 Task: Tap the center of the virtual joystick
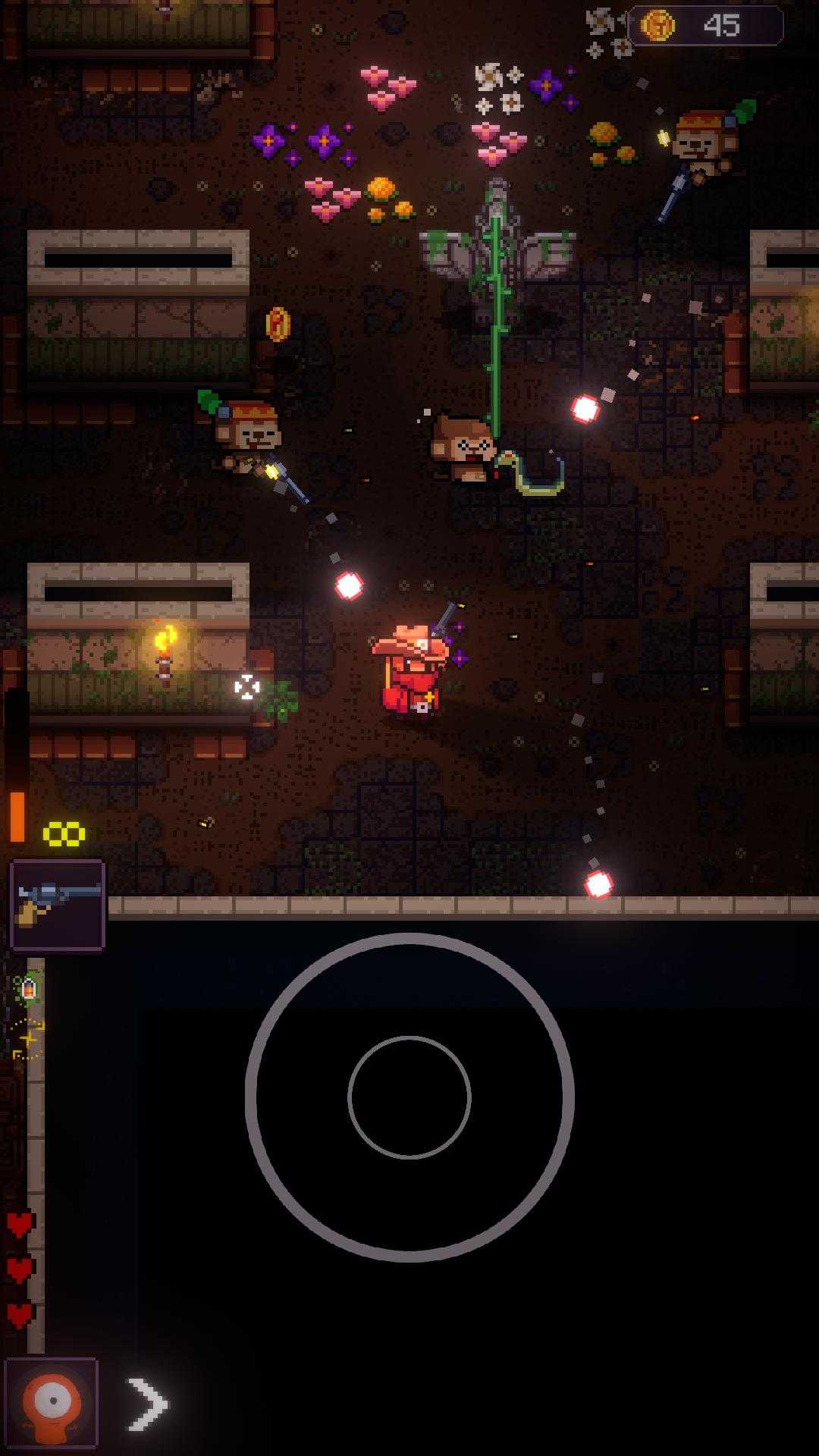[x=409, y=1097]
